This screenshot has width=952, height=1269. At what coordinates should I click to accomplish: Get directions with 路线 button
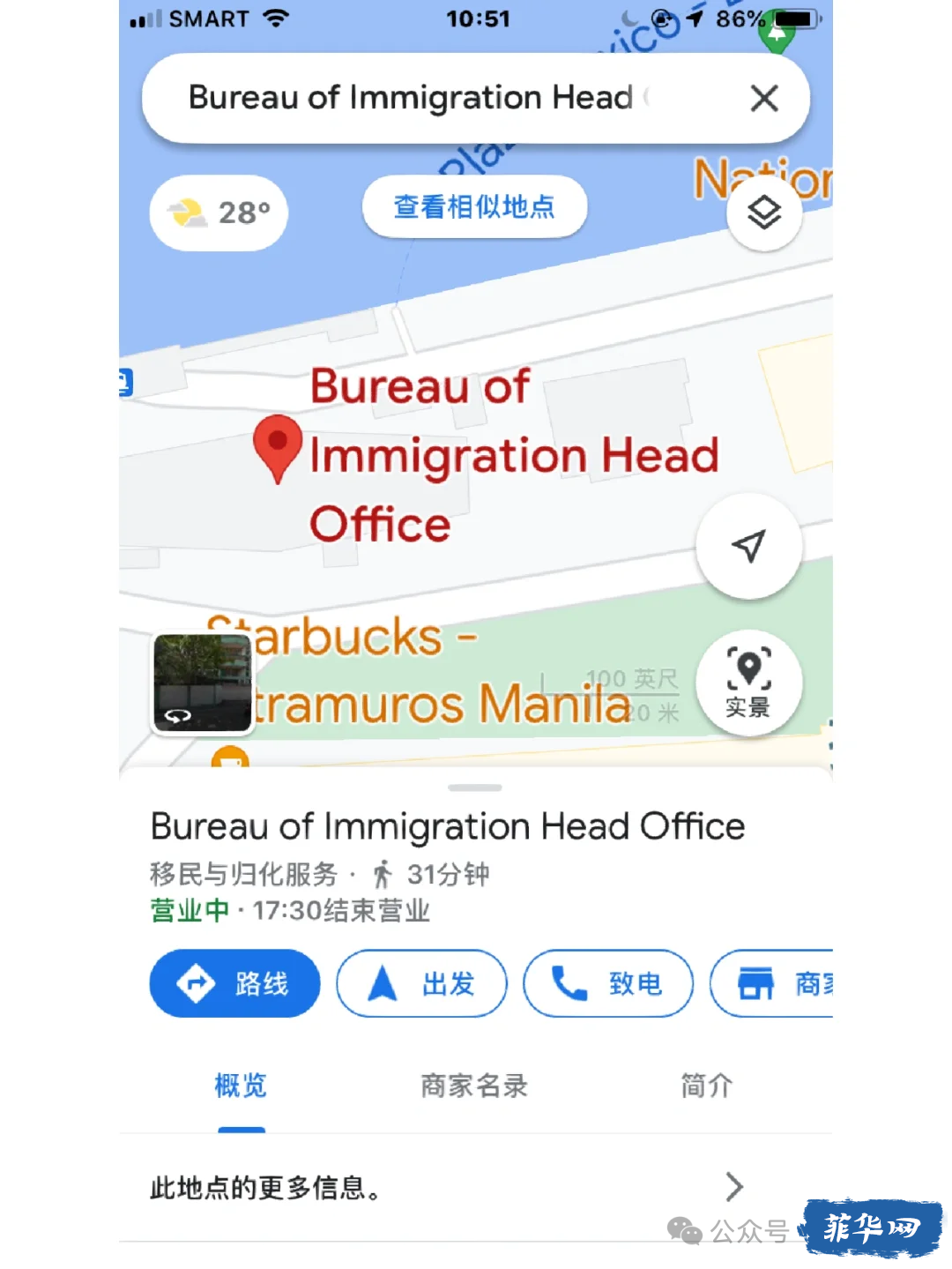(234, 983)
